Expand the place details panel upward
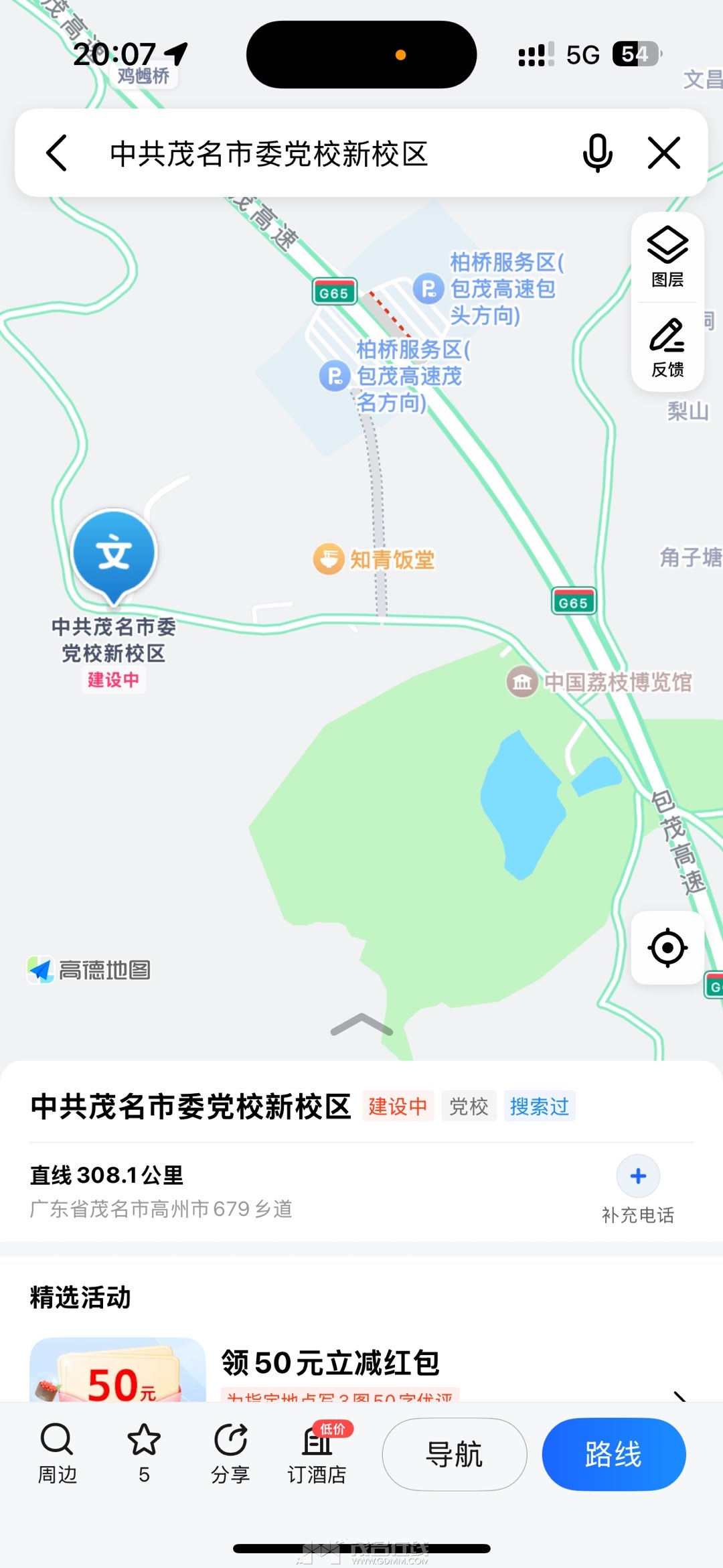The height and width of the screenshot is (1568, 723). click(361, 1025)
